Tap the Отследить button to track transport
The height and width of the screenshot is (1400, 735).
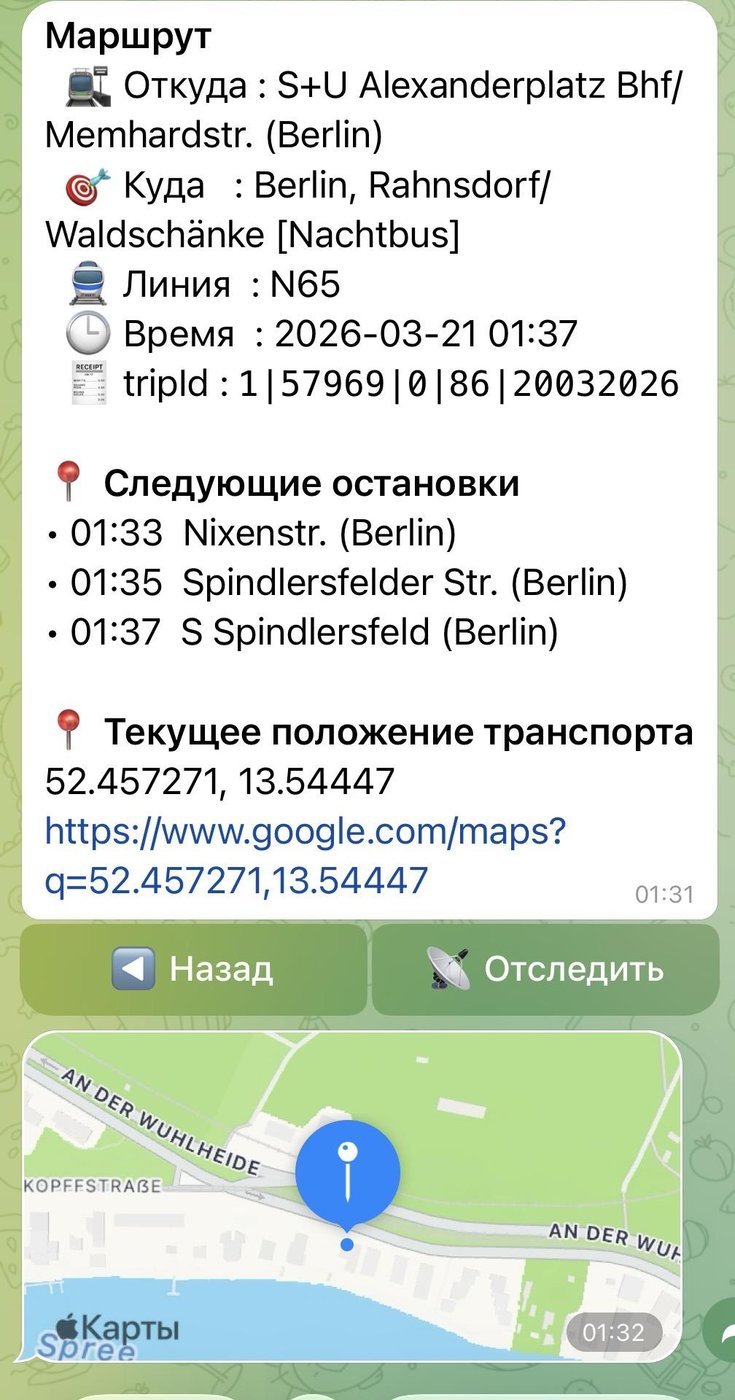point(545,969)
